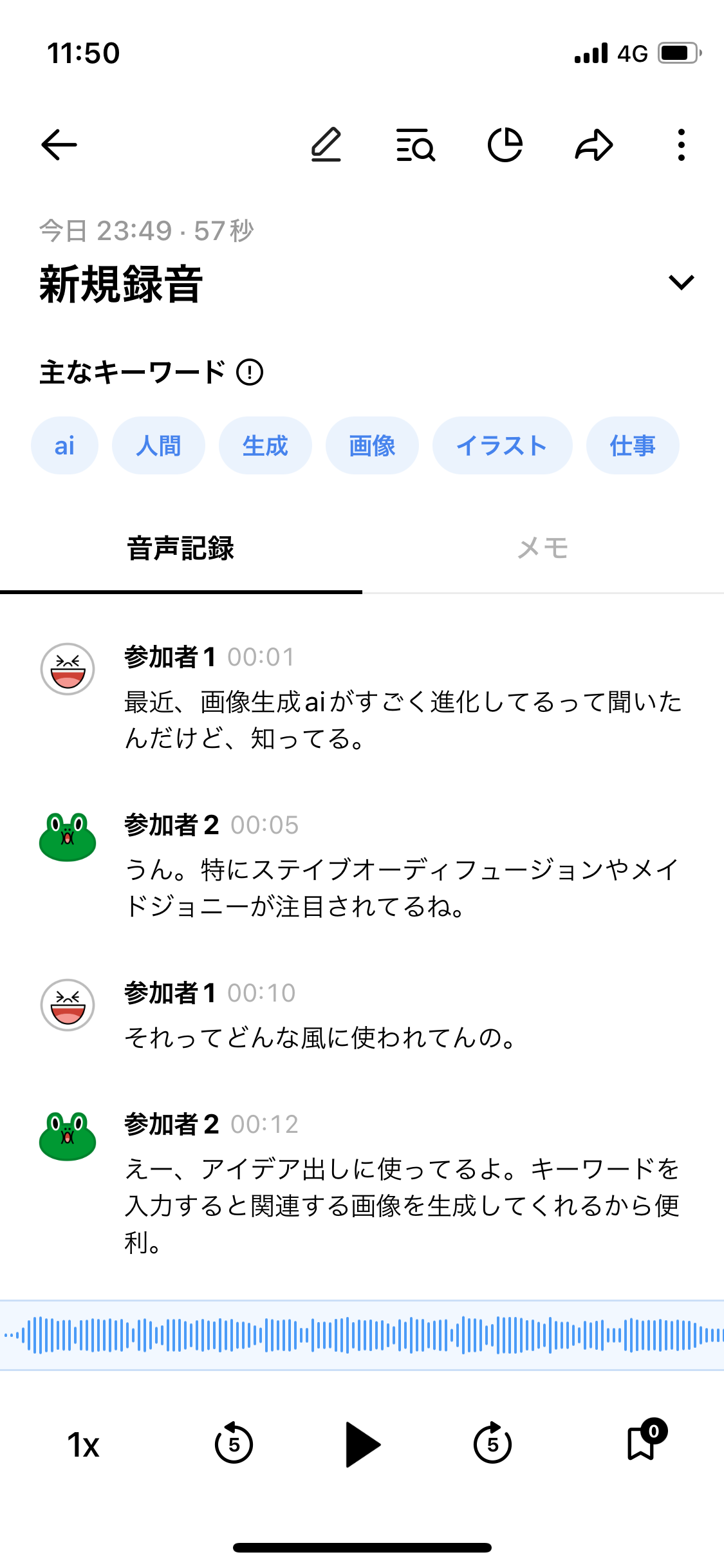Select the 人間 keyword chip
The height and width of the screenshot is (1568, 724).
coord(158,445)
